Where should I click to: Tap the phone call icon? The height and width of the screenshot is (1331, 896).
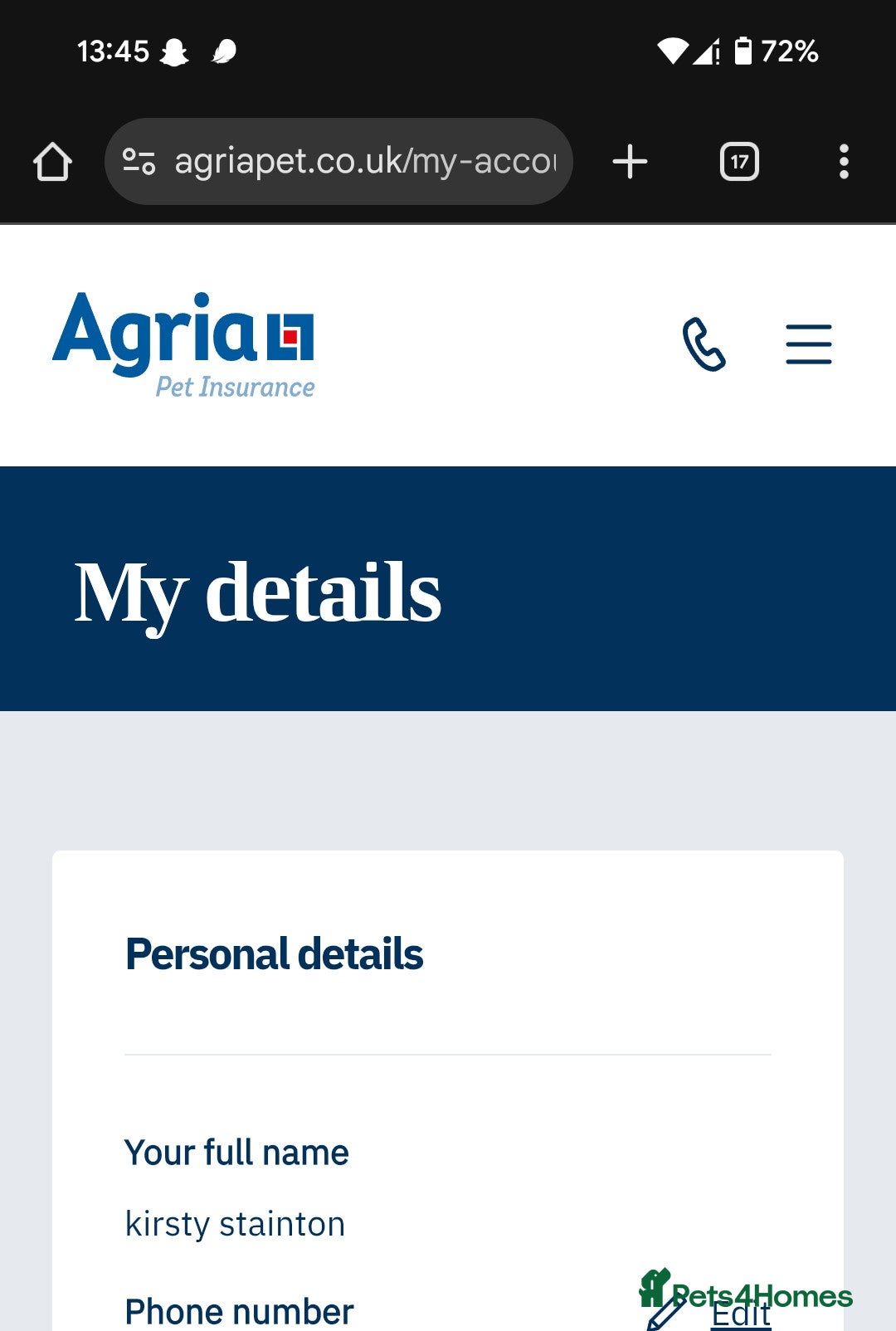[704, 344]
